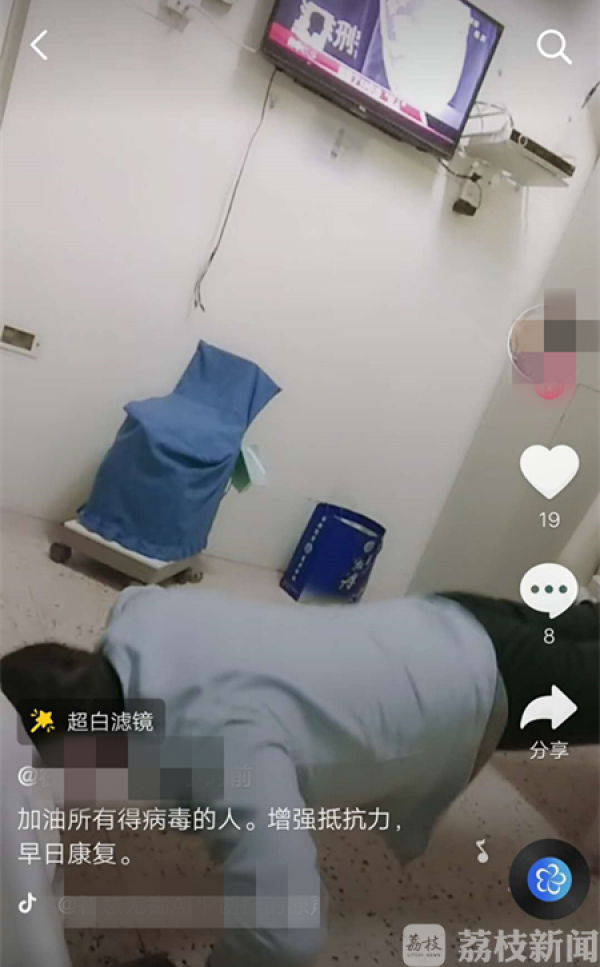Open the comments bubble showing 8
The width and height of the screenshot is (600, 967).
click(549, 591)
